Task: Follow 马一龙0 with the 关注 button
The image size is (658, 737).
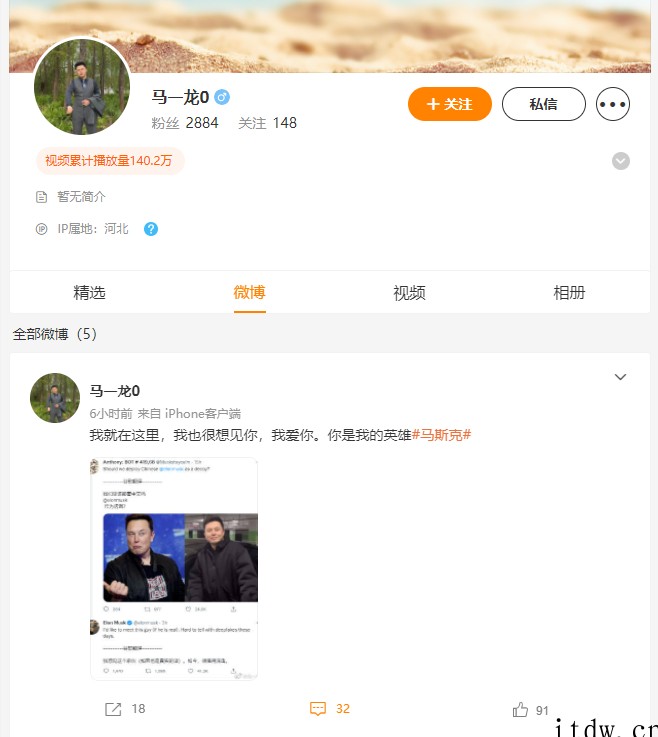Action: pos(449,104)
